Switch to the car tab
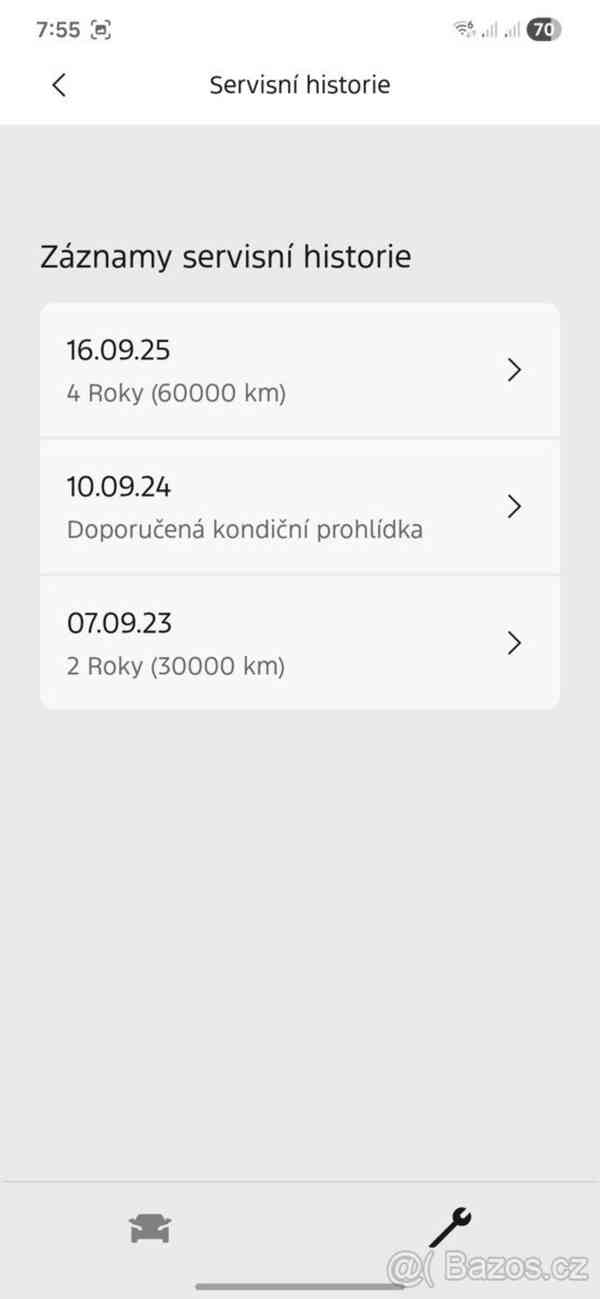This screenshot has height=1299, width=600. point(150,1228)
